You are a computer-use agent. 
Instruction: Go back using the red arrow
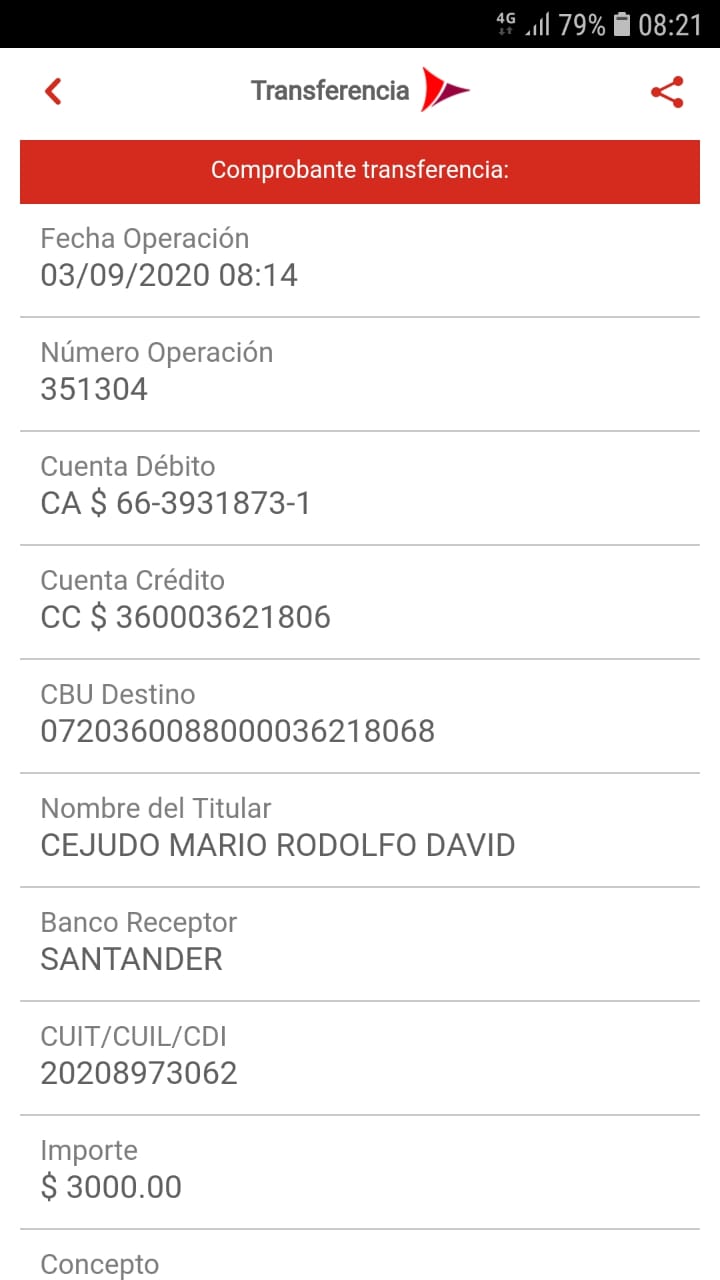pyautogui.click(x=53, y=91)
